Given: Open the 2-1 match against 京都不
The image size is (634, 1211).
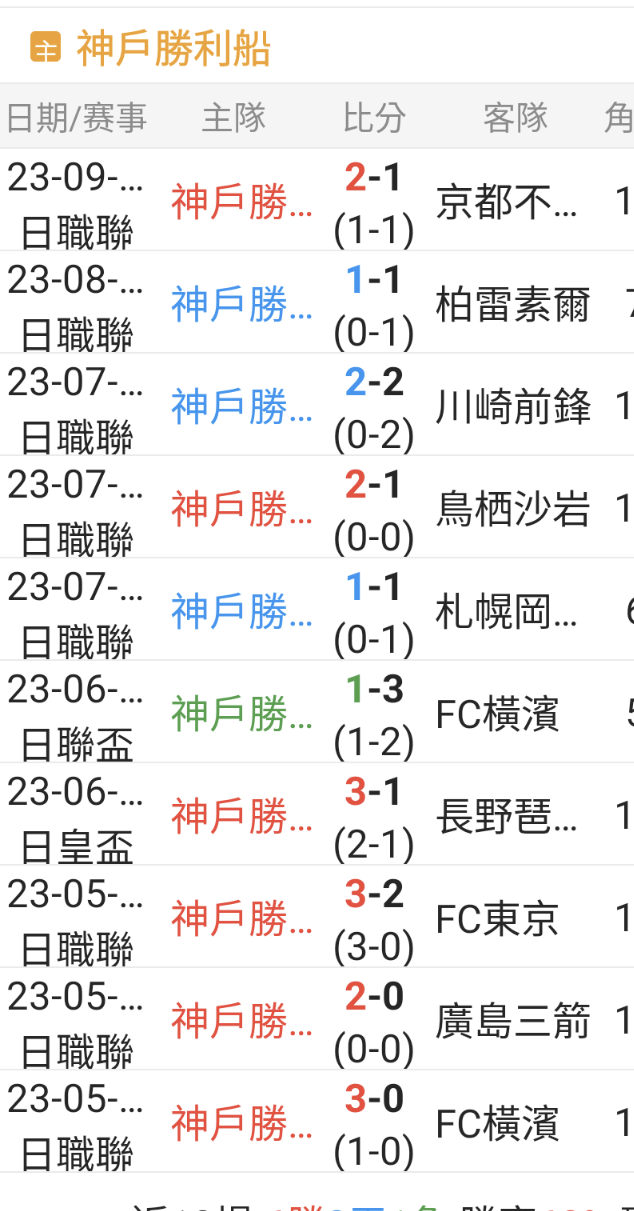Looking at the screenshot, I should click(317, 203).
